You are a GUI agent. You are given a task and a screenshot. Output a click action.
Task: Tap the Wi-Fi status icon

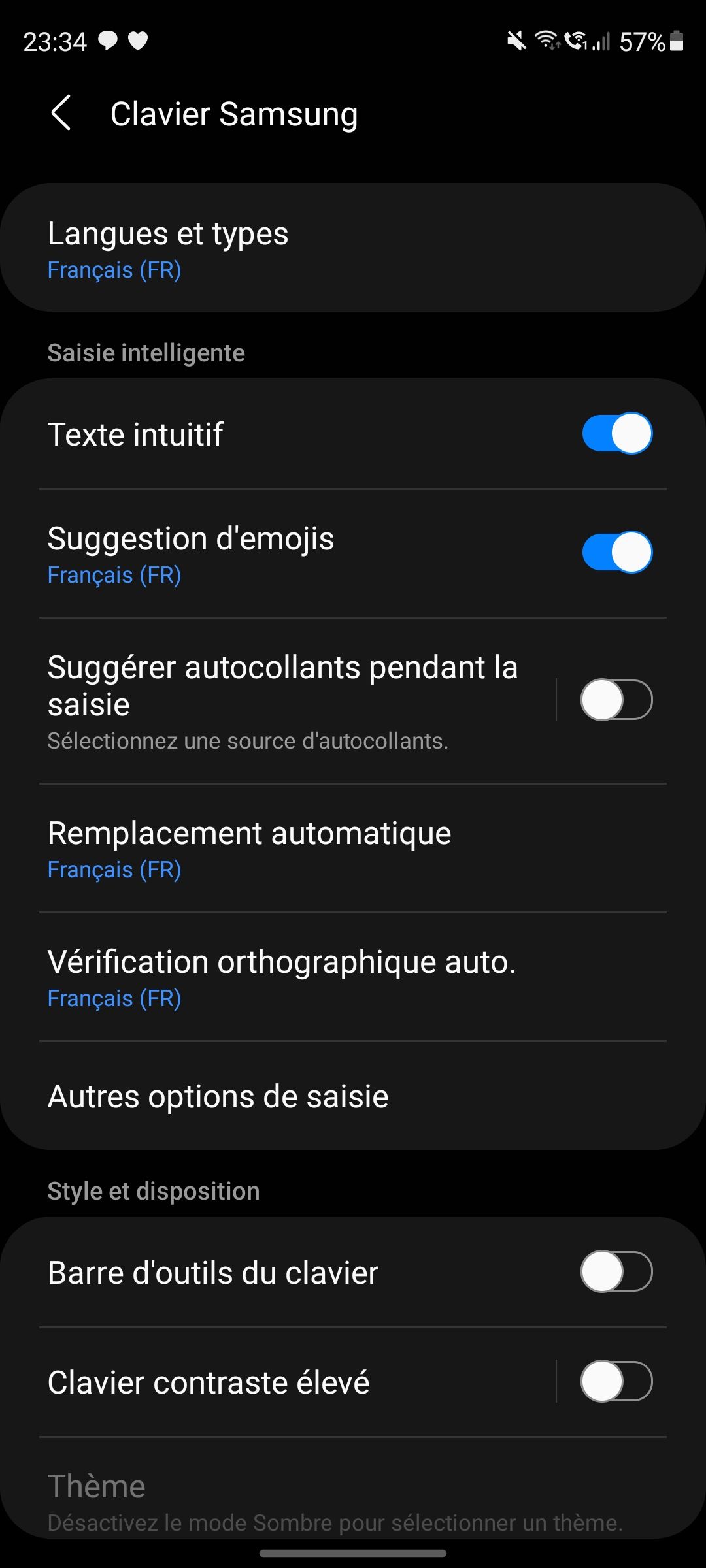tap(546, 41)
